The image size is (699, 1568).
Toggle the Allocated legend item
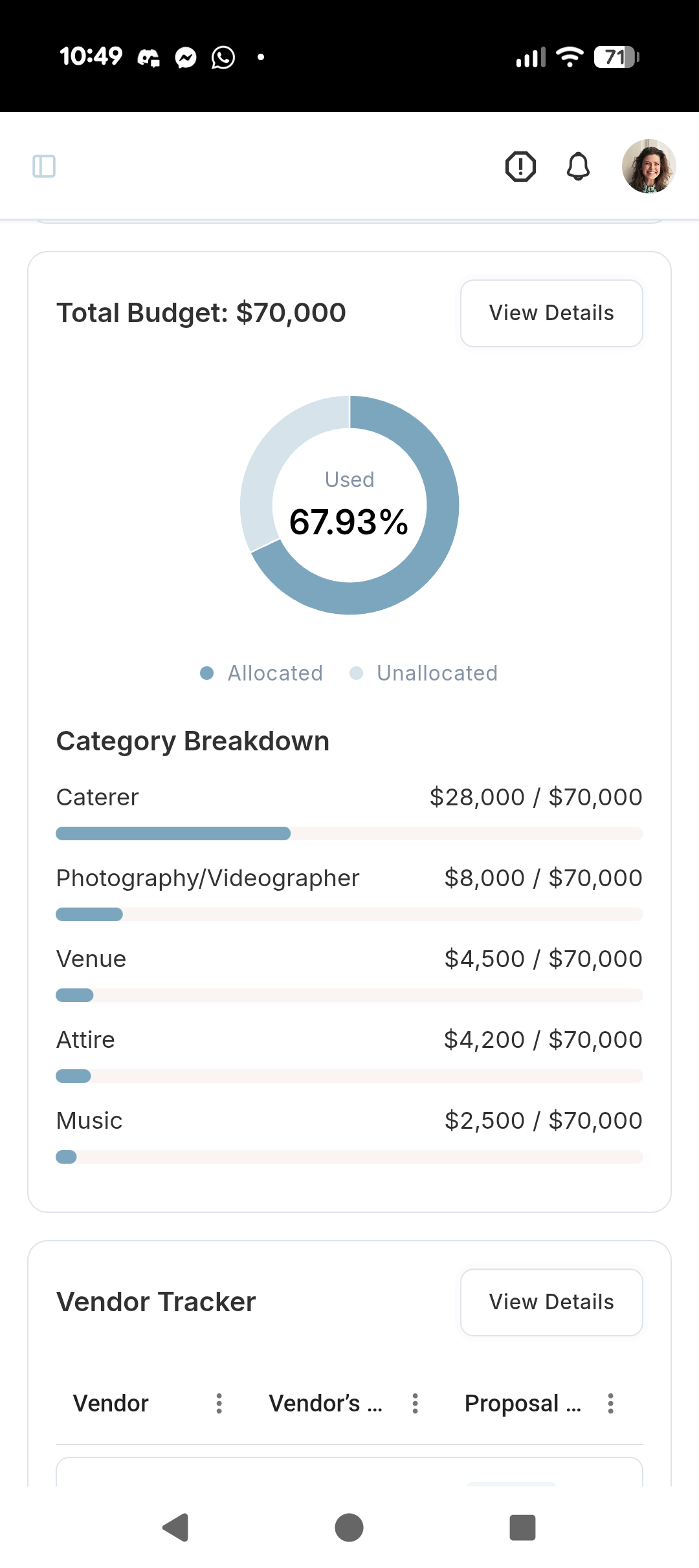261,673
